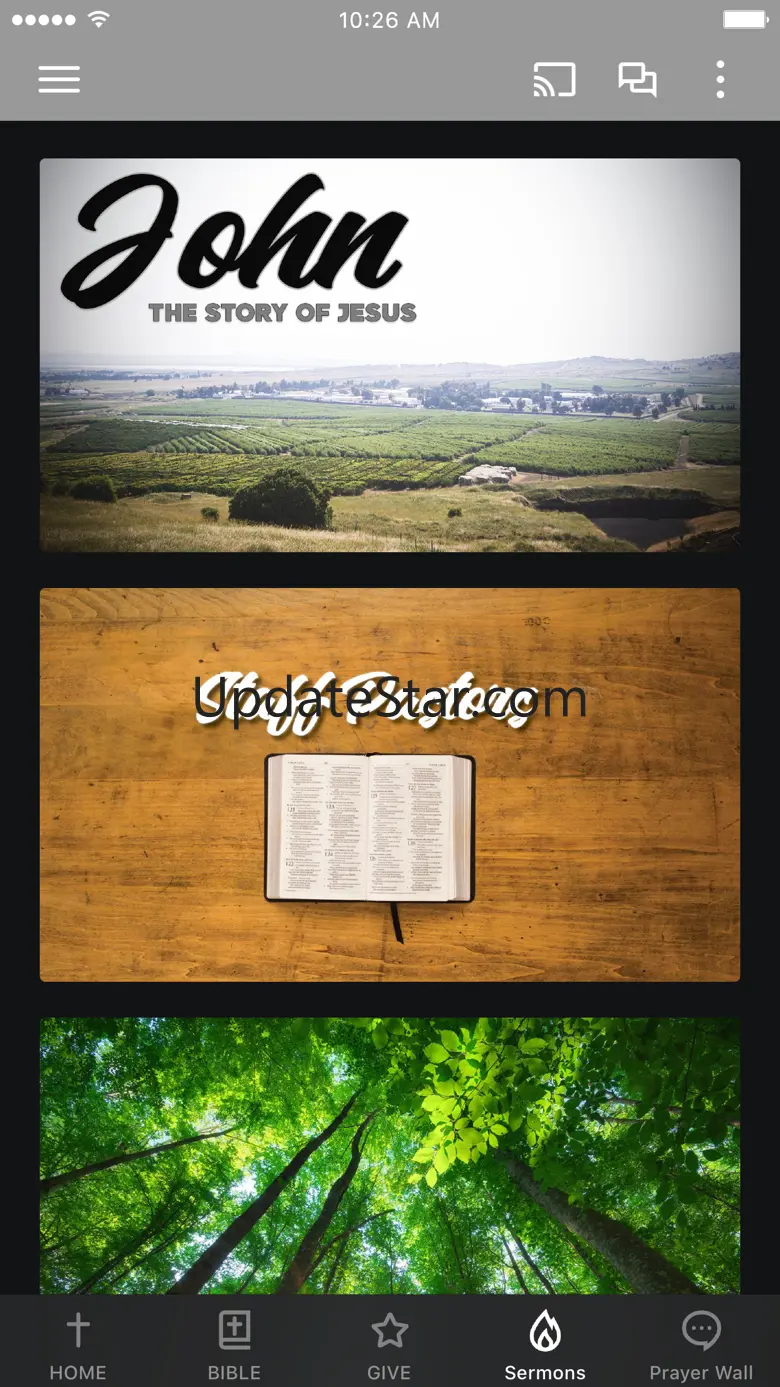Screen dimensions: 780x1387
Task: Tap the cast to screen icon
Action: (x=554, y=80)
